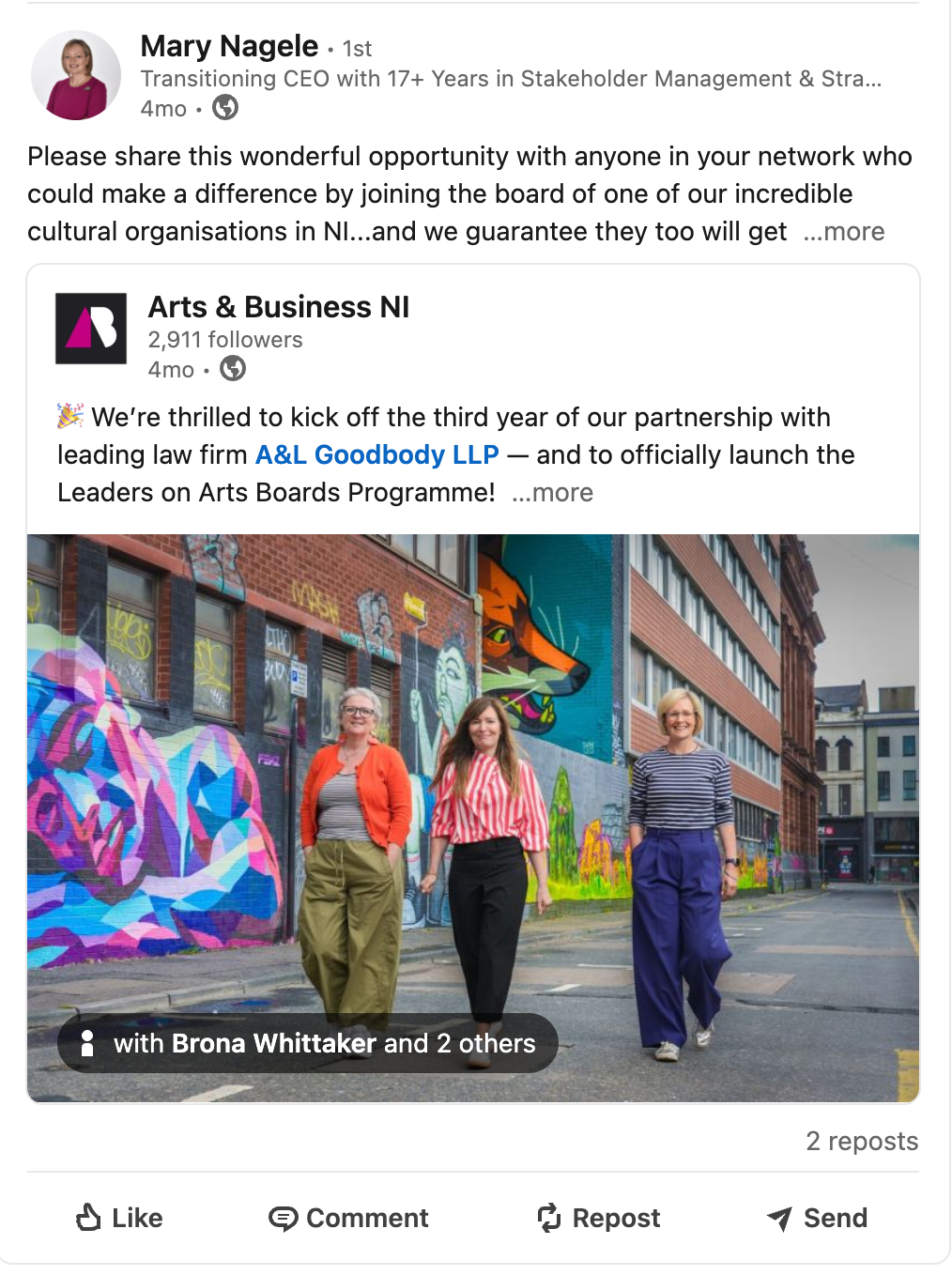Like Mary Nagele's post
This screenshot has height=1275, width=952.
[x=119, y=1218]
